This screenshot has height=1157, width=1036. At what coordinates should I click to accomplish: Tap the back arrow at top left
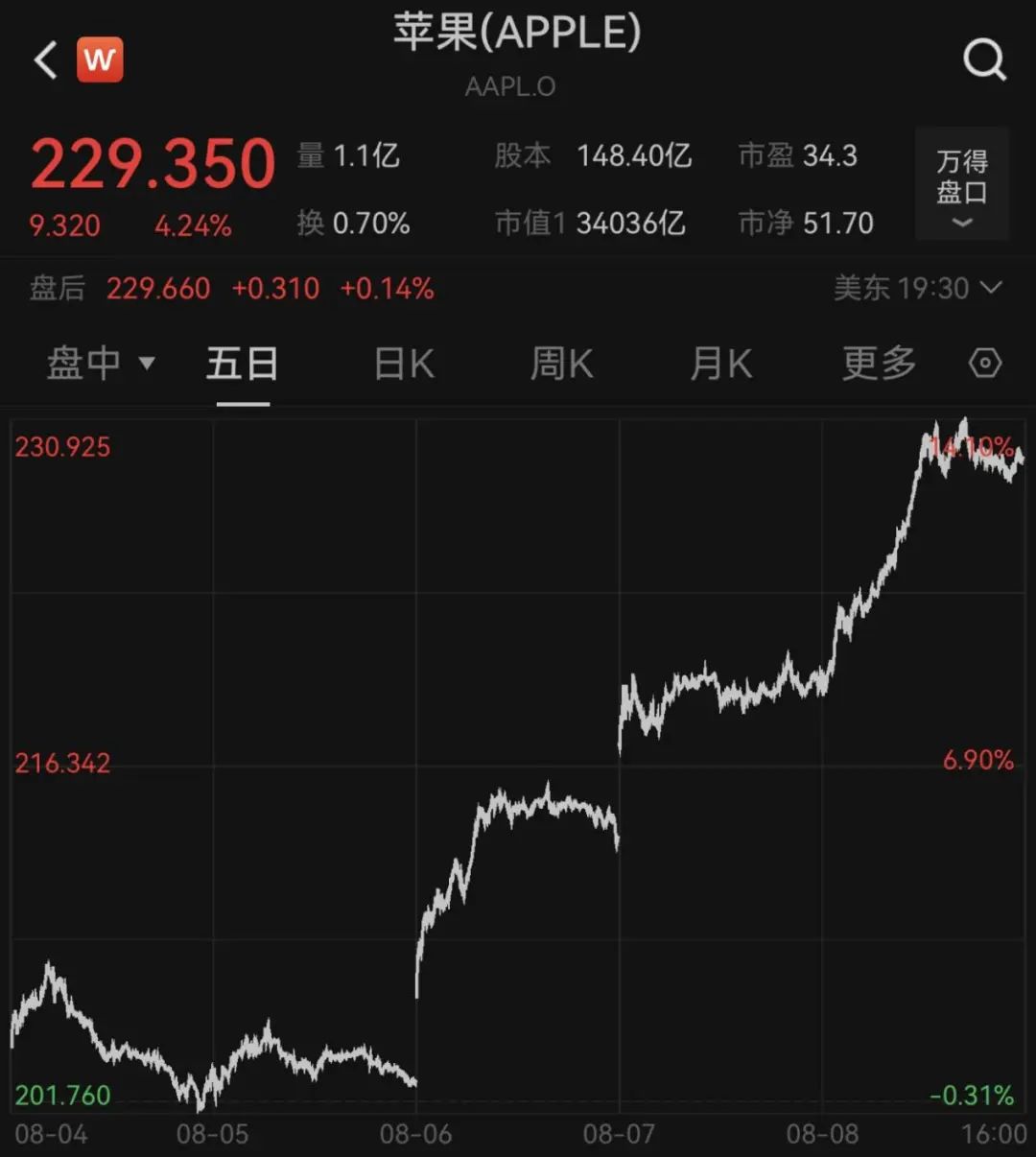(x=43, y=58)
